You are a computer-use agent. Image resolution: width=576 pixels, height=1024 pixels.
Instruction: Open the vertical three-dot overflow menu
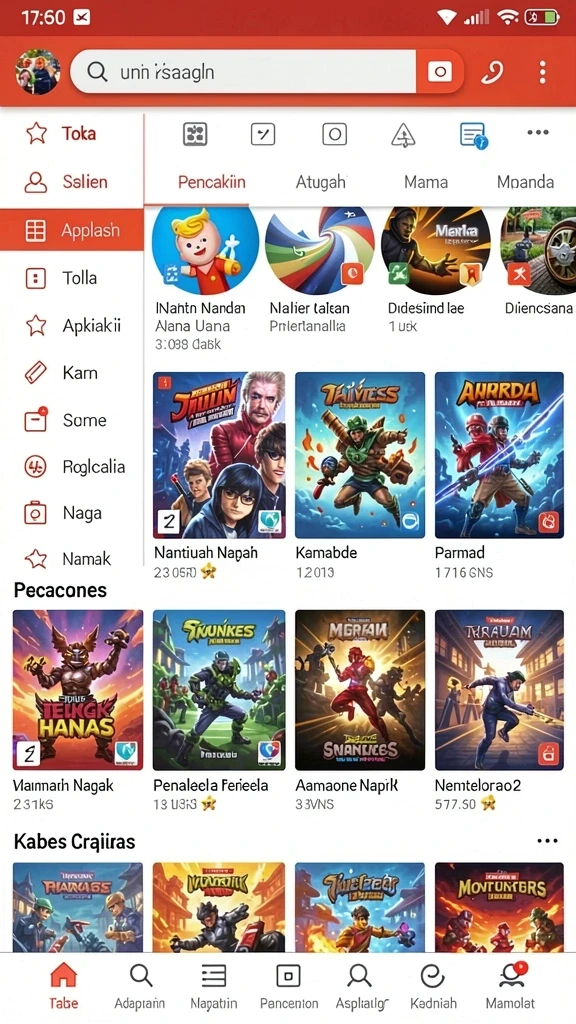point(543,72)
